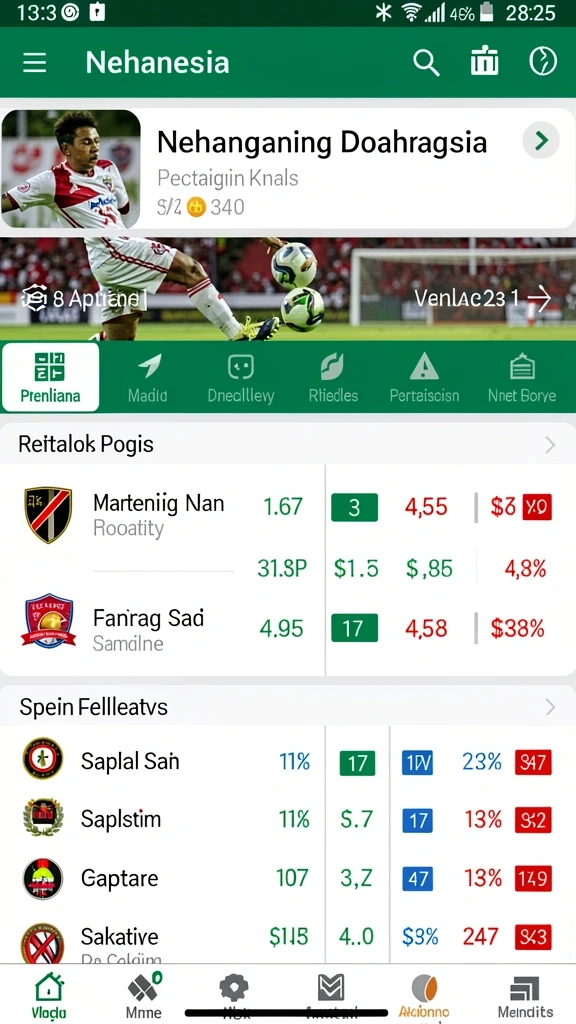This screenshot has width=576, height=1024.
Task: Open the Nehanganing Doahragsia card arrow
Action: [541, 140]
